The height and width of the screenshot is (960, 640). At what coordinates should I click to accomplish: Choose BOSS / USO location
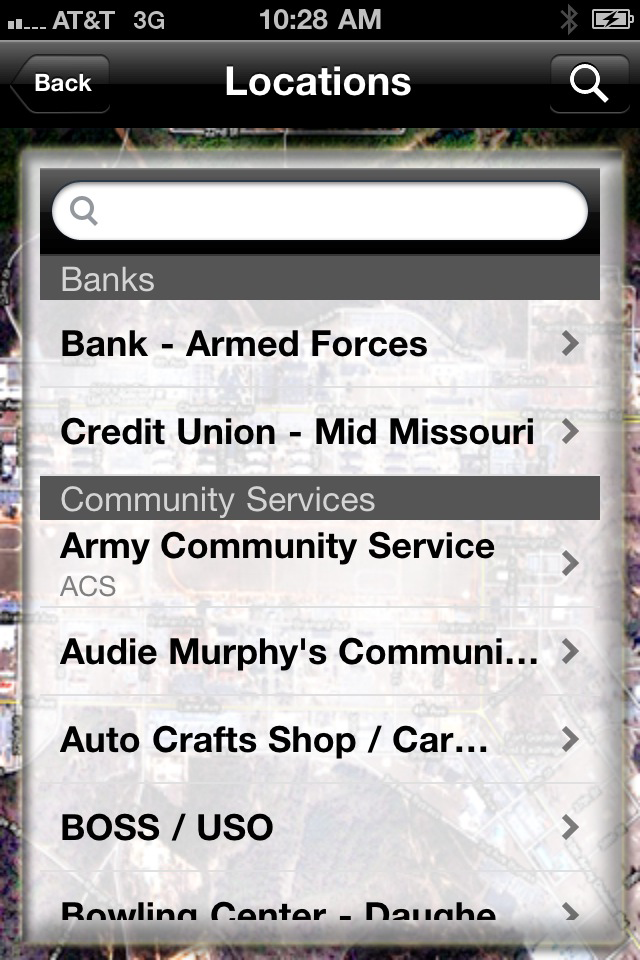point(320,828)
